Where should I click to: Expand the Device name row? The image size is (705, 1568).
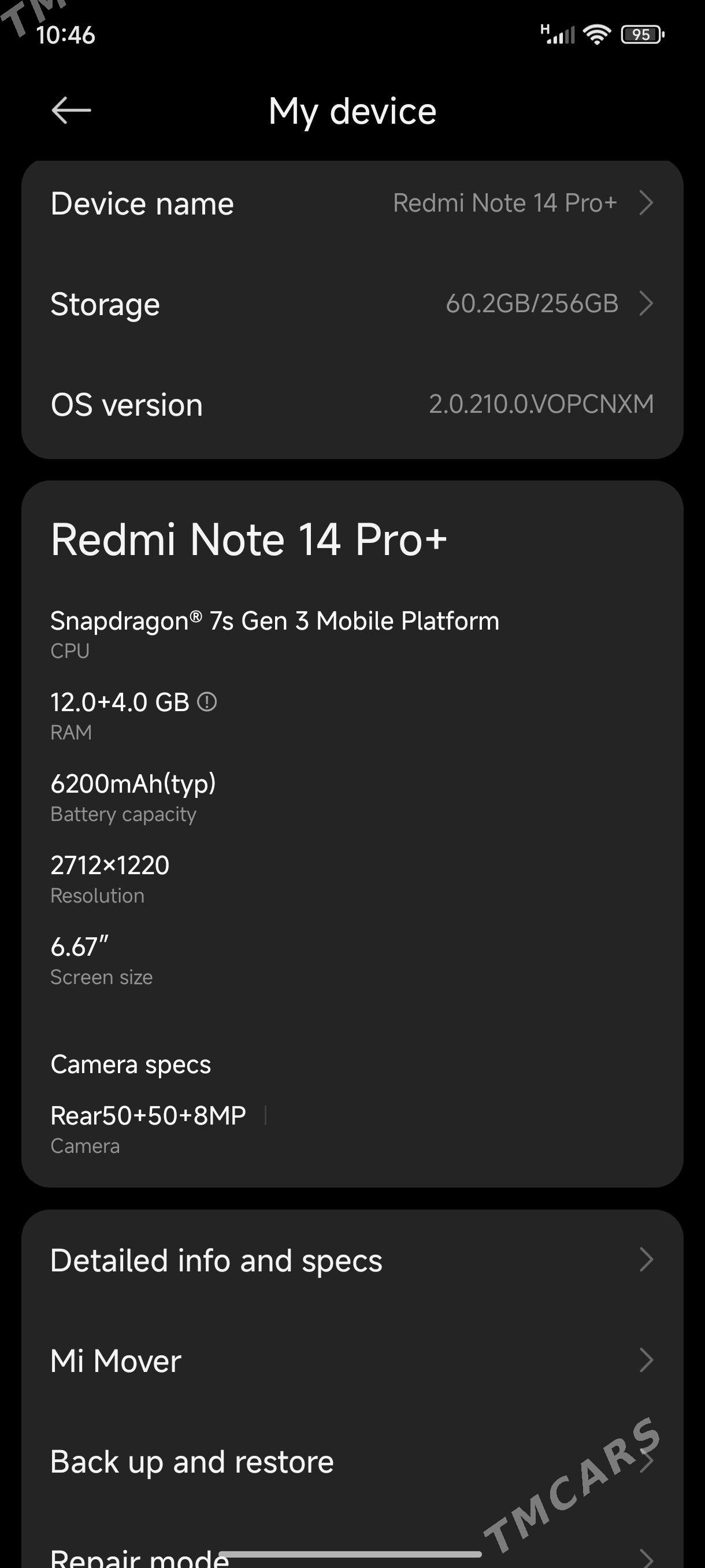click(352, 203)
